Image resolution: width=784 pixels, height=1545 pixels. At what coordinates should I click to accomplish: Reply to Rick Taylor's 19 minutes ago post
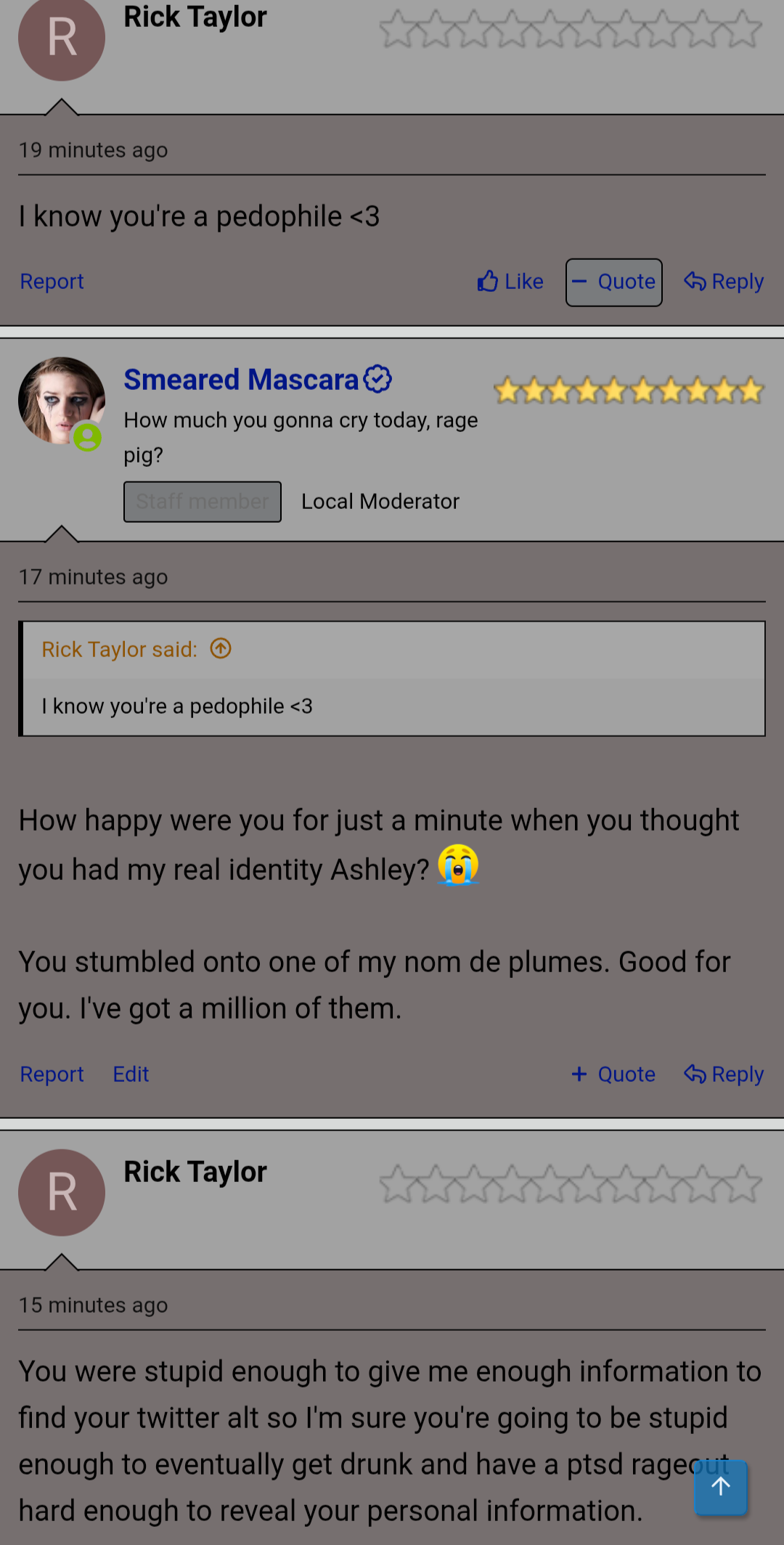(724, 282)
